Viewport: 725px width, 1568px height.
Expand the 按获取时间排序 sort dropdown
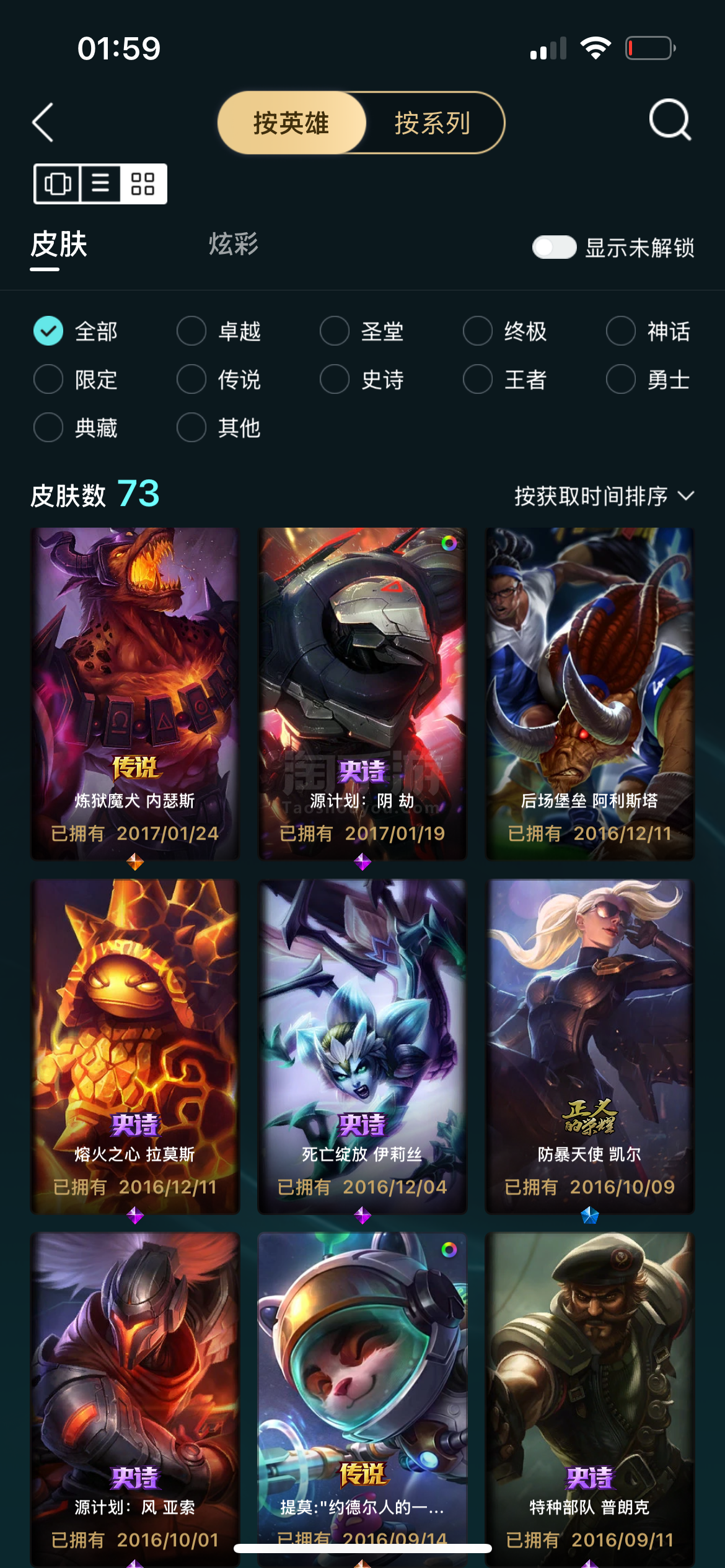(x=604, y=496)
